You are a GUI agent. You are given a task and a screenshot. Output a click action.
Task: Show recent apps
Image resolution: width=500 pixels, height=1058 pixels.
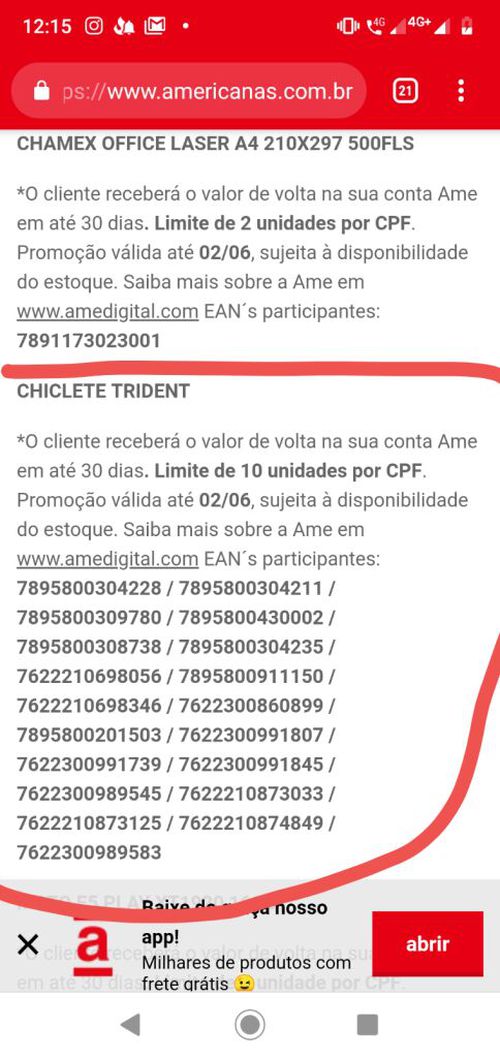367,1025
